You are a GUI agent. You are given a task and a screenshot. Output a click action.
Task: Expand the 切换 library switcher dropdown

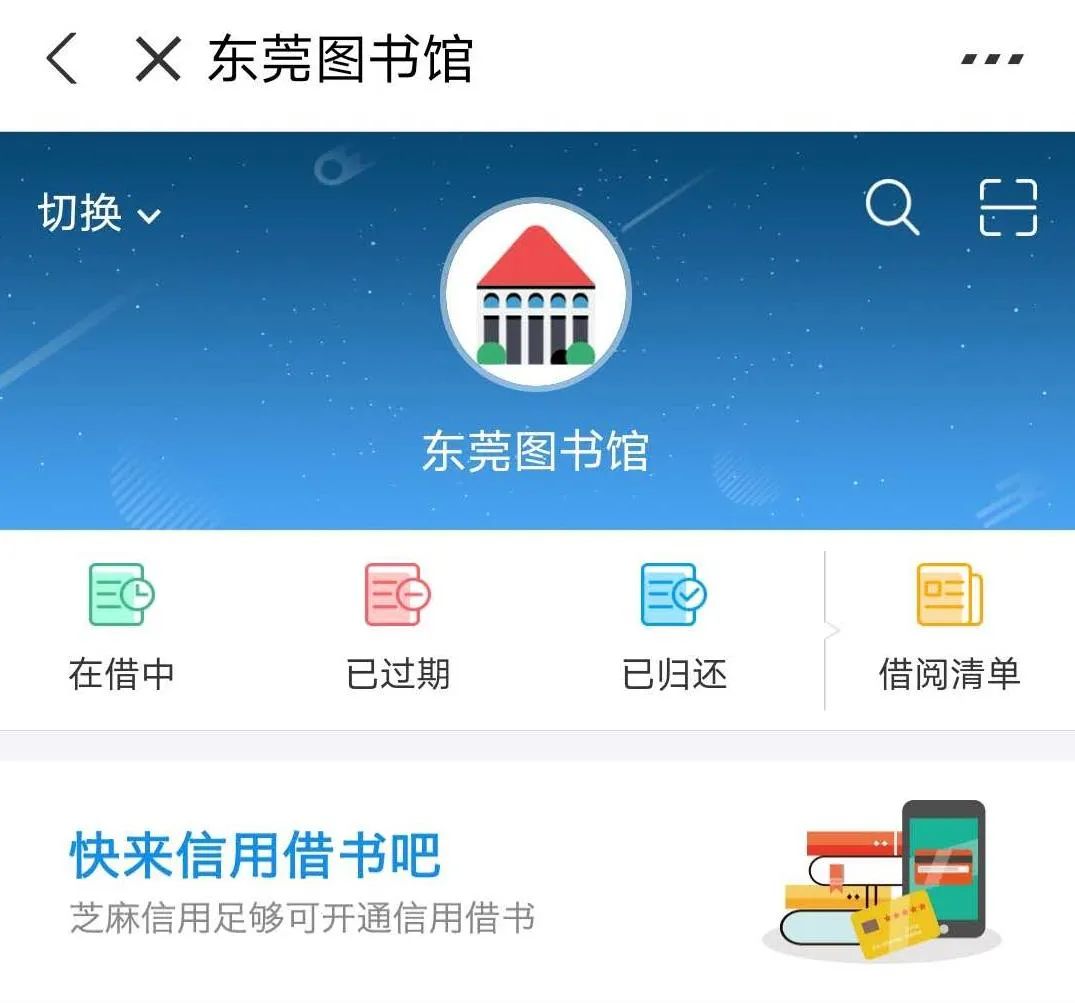tap(99, 213)
